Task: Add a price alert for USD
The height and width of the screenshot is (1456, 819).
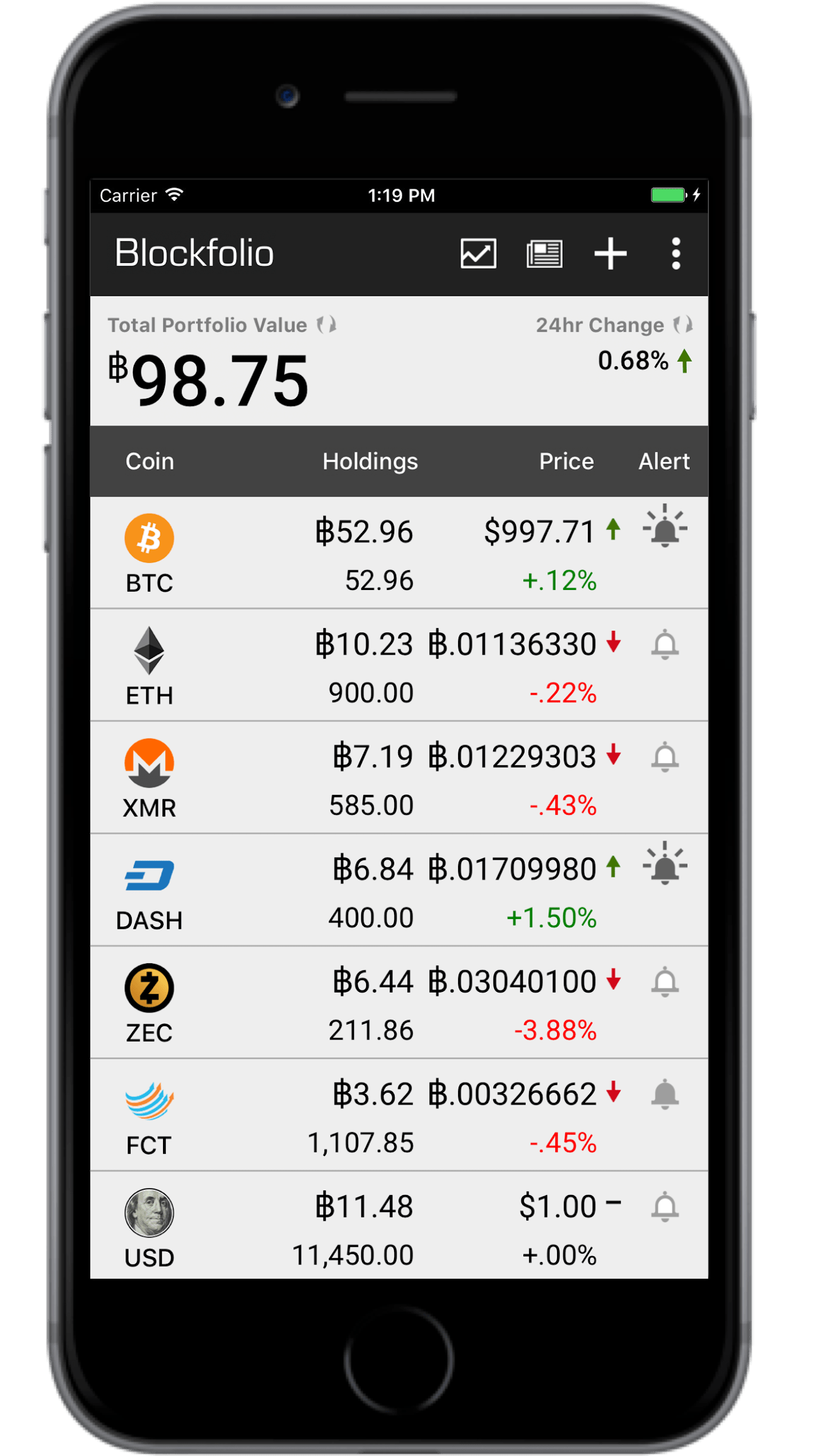Action: [665, 1207]
